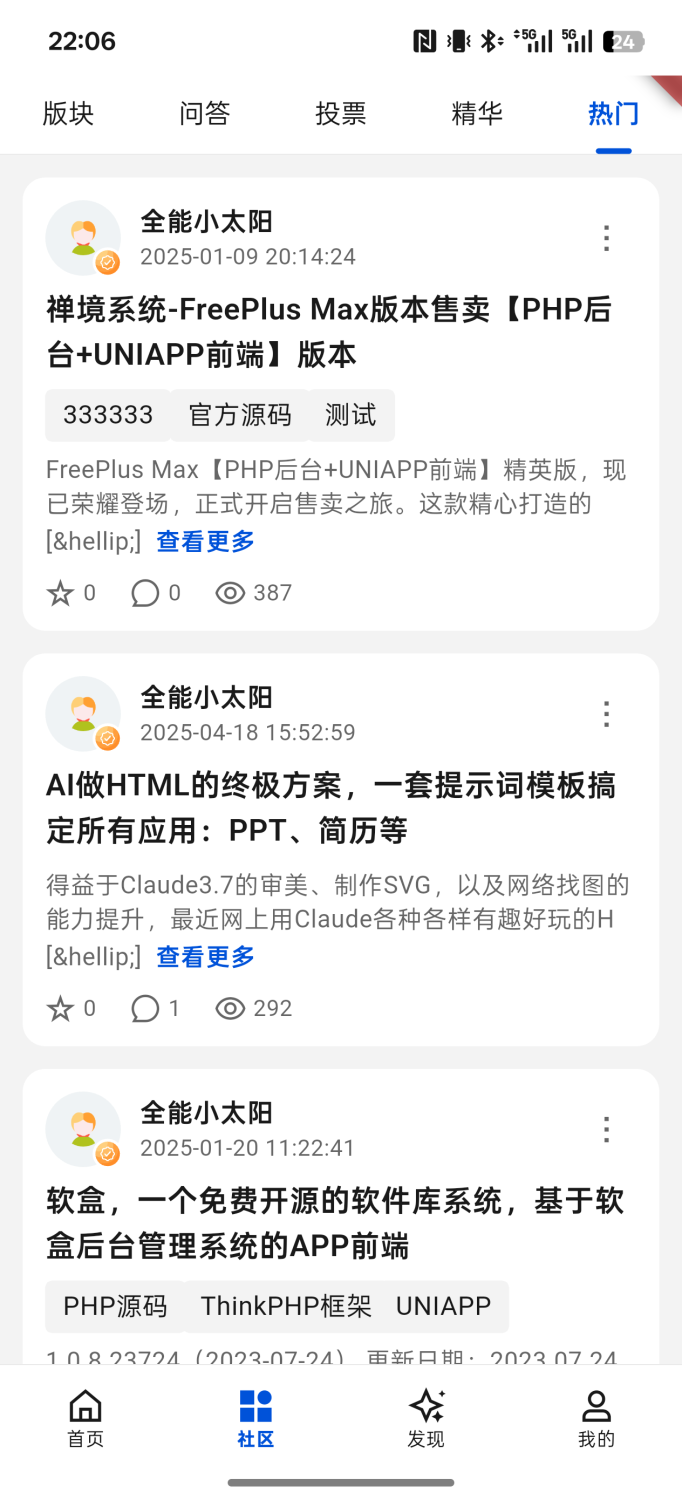Tap 查看更多 on the FreePlus Max post

(x=206, y=542)
